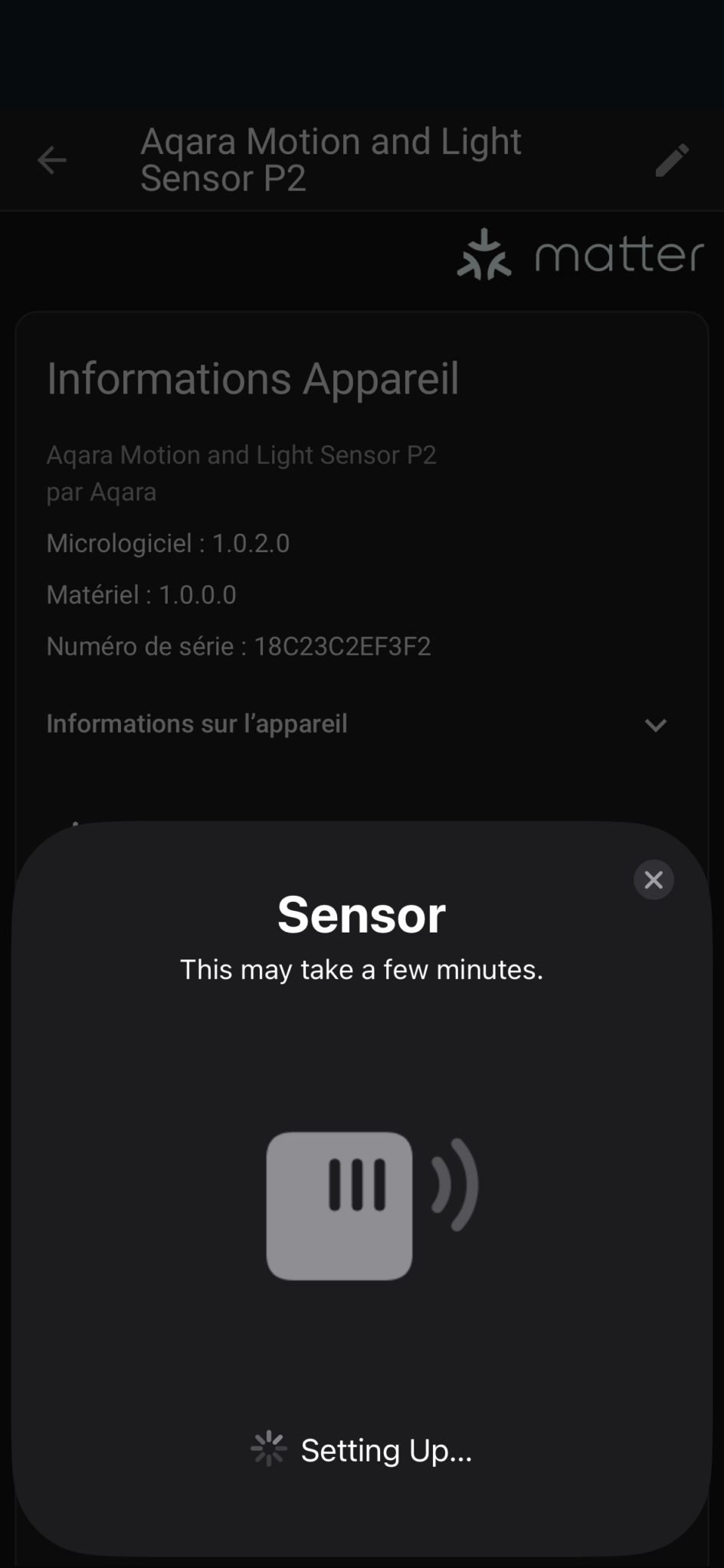Tap the back arrow to leave device page
Screen dimensions: 724x1568
coord(51,159)
